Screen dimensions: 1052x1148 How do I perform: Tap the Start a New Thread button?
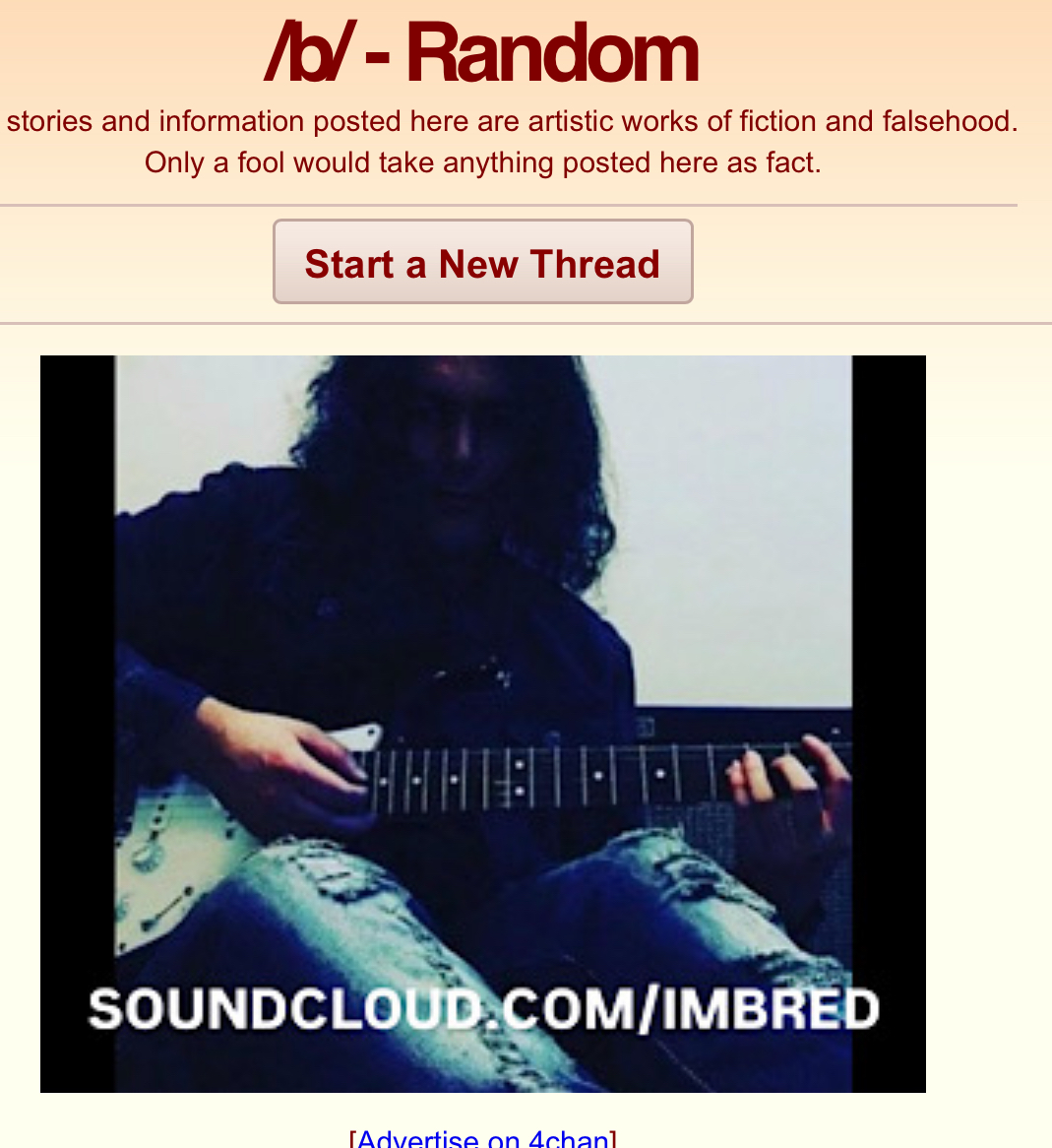pos(482,263)
